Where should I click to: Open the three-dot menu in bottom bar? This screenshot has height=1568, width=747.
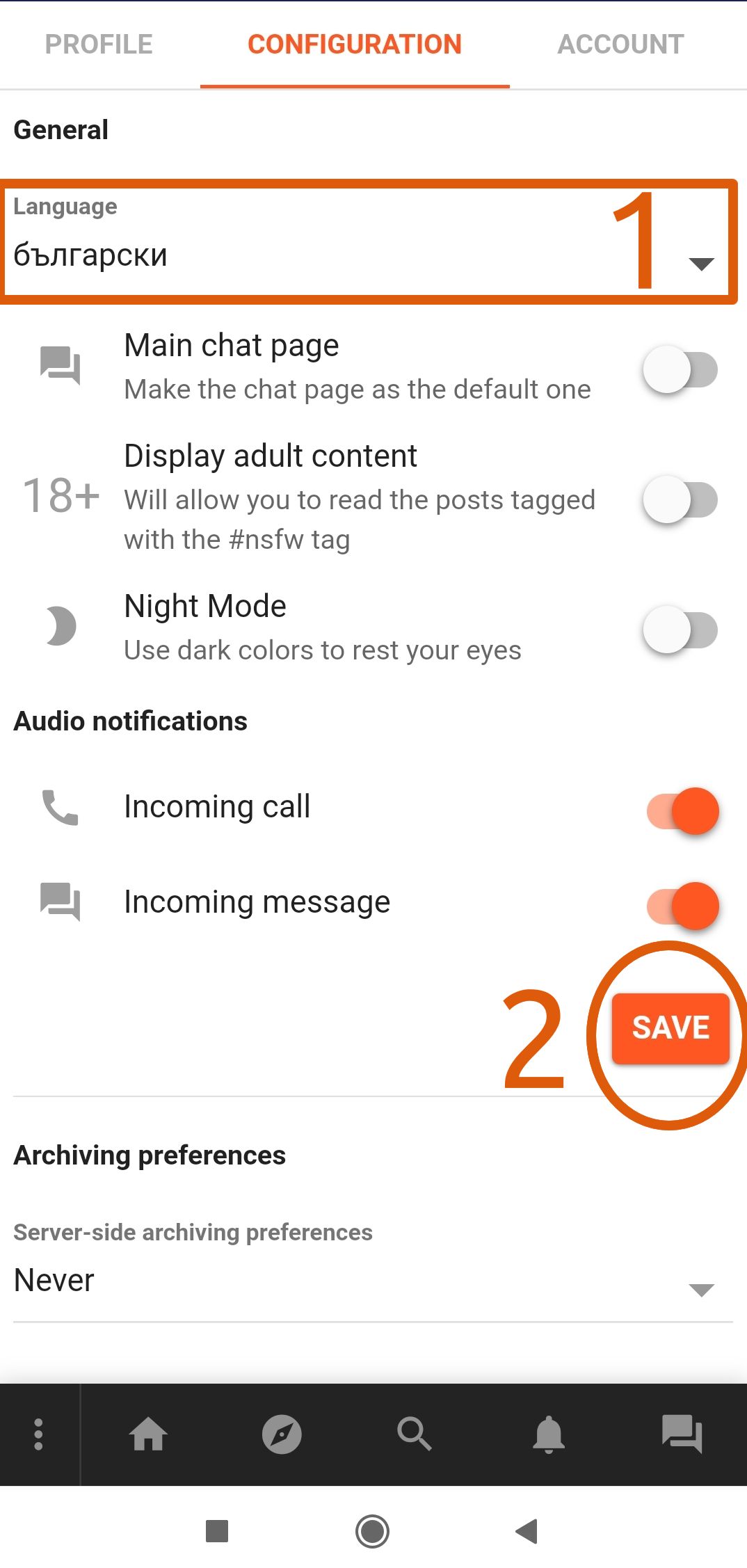[39, 1434]
